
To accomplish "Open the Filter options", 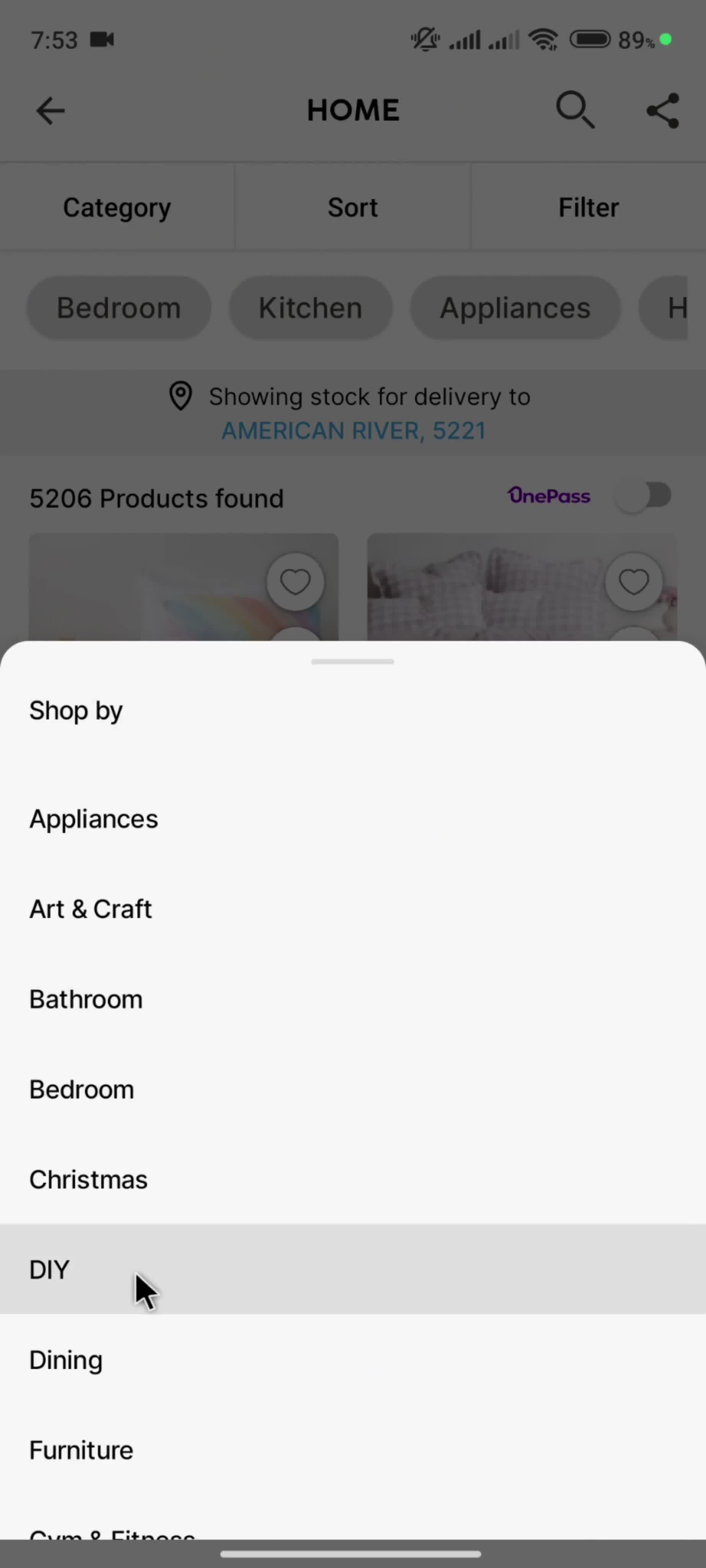I will click(588, 207).
